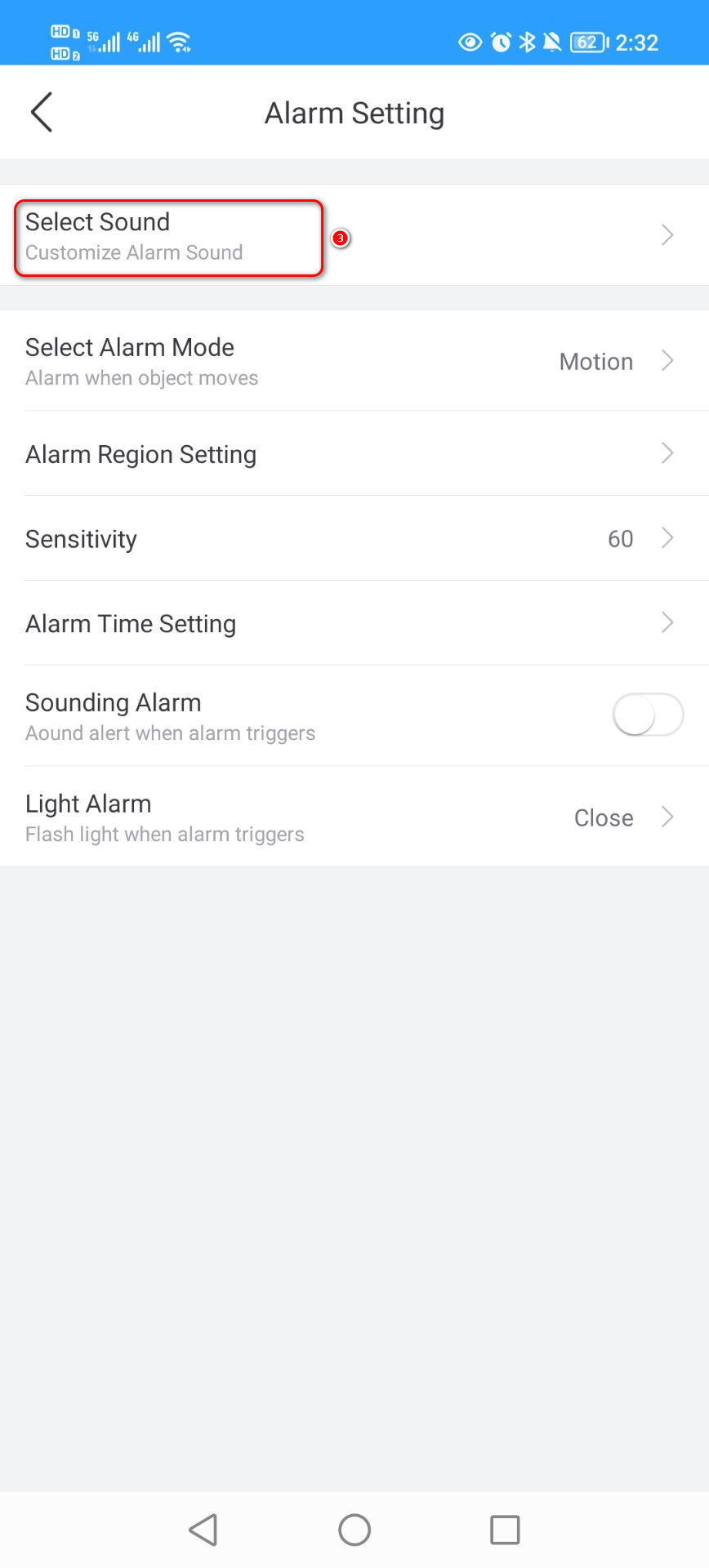Go back from Alarm Setting
The height and width of the screenshot is (1568, 709).
click(x=42, y=112)
